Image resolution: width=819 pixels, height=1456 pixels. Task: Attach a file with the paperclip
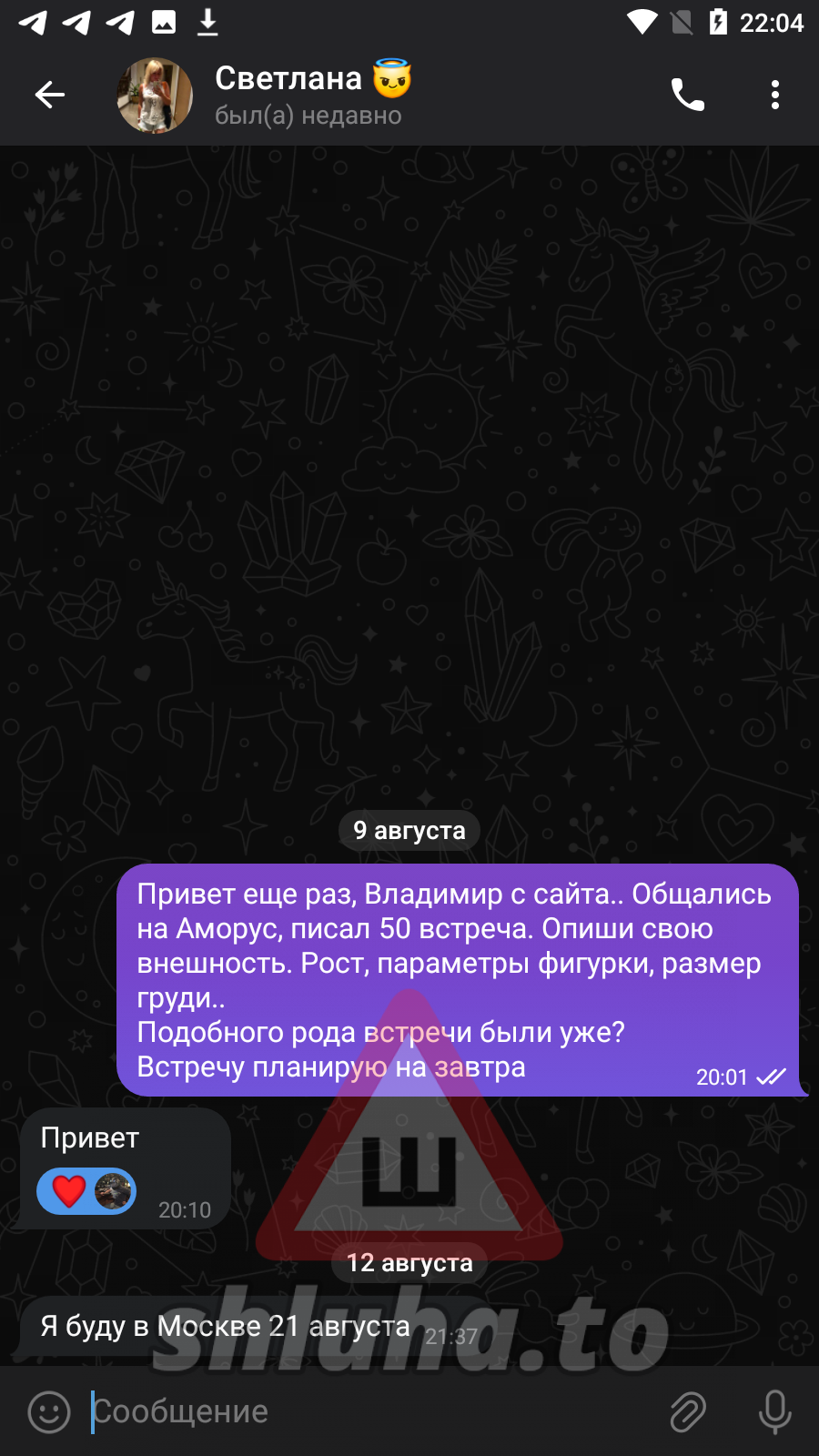pos(688,1411)
